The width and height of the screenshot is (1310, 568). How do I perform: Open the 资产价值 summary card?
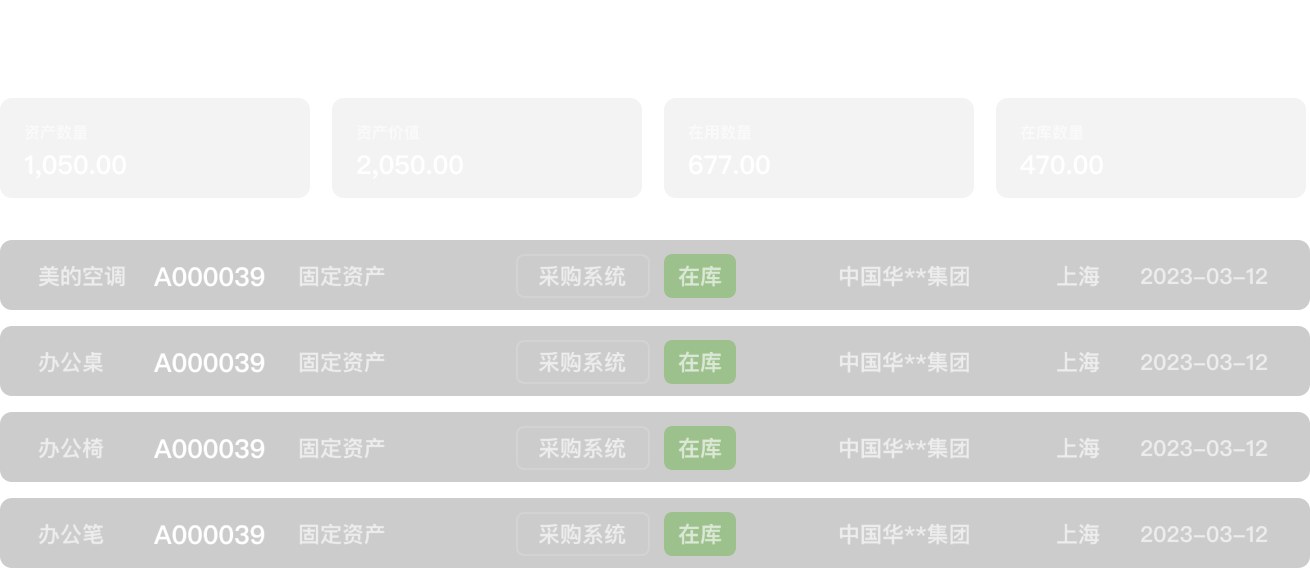click(x=487, y=148)
